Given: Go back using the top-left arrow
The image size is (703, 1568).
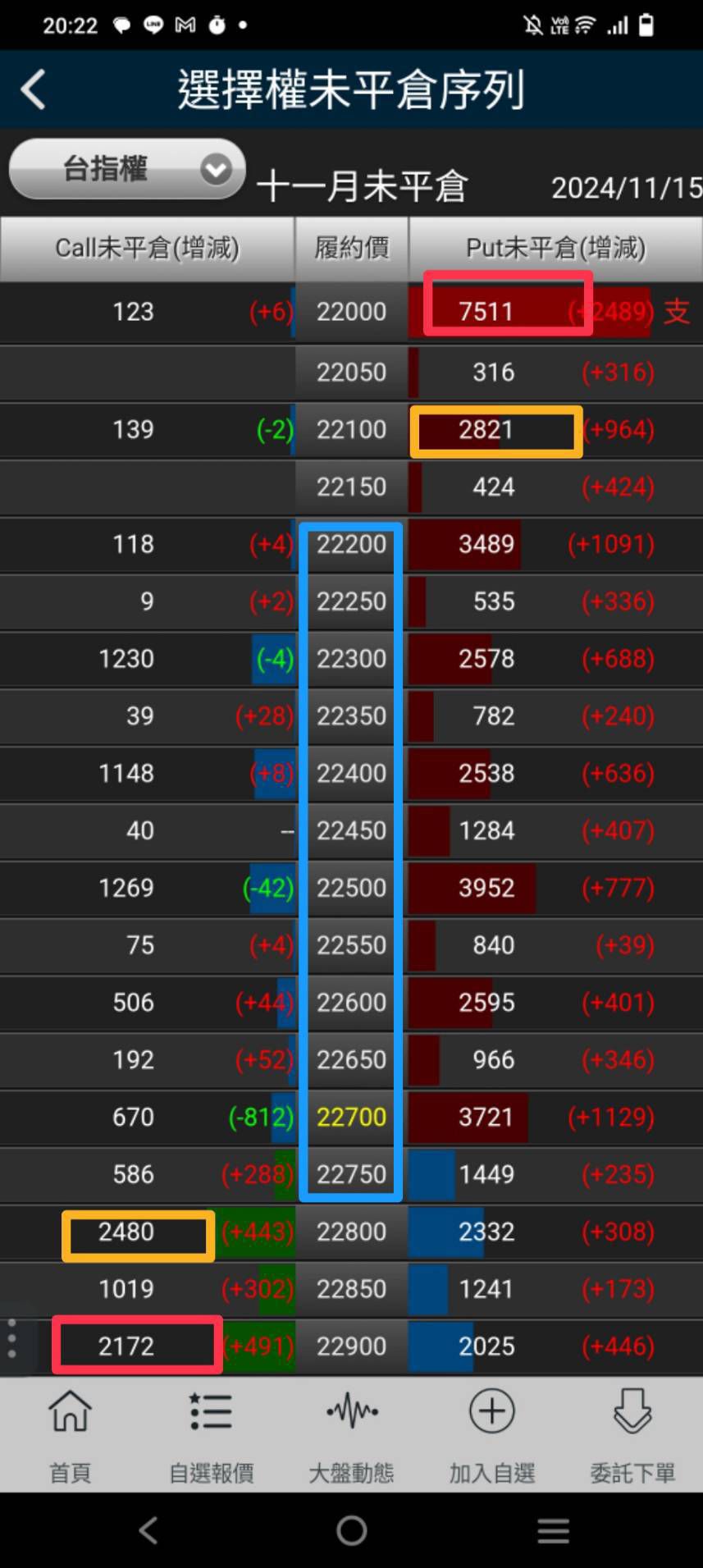Looking at the screenshot, I should click(x=34, y=89).
